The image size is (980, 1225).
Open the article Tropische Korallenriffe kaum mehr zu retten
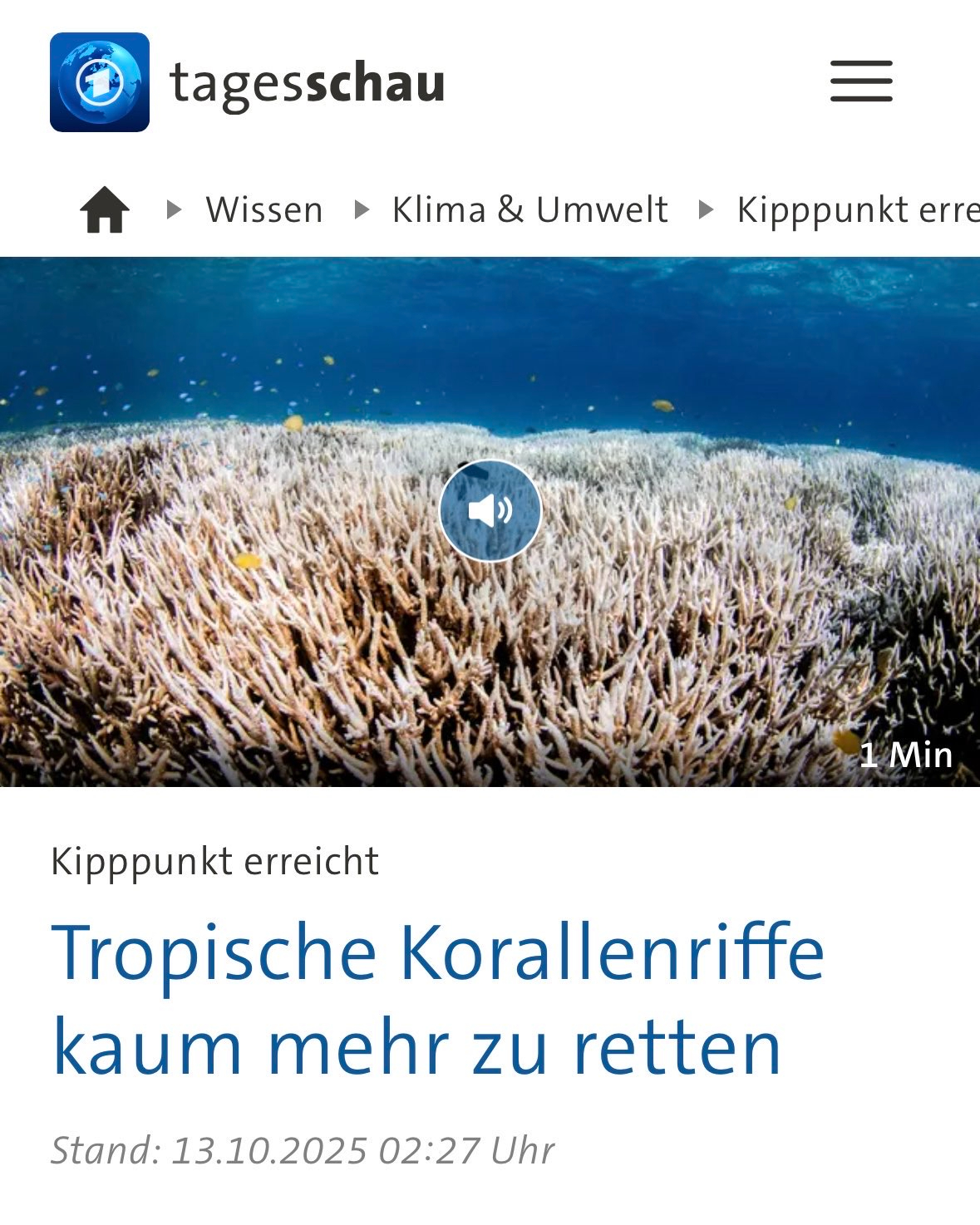coord(437,998)
